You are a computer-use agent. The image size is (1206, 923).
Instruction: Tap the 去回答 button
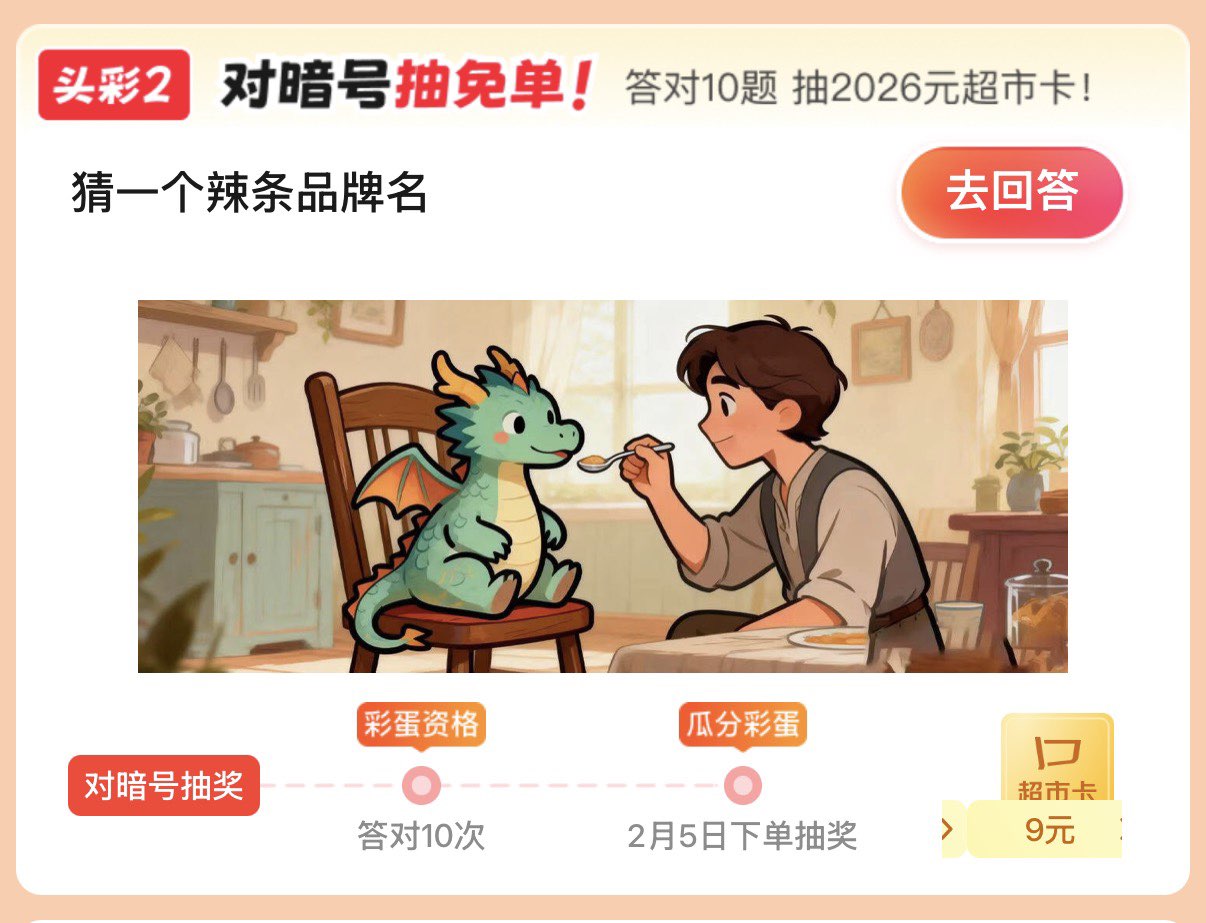tap(1012, 192)
